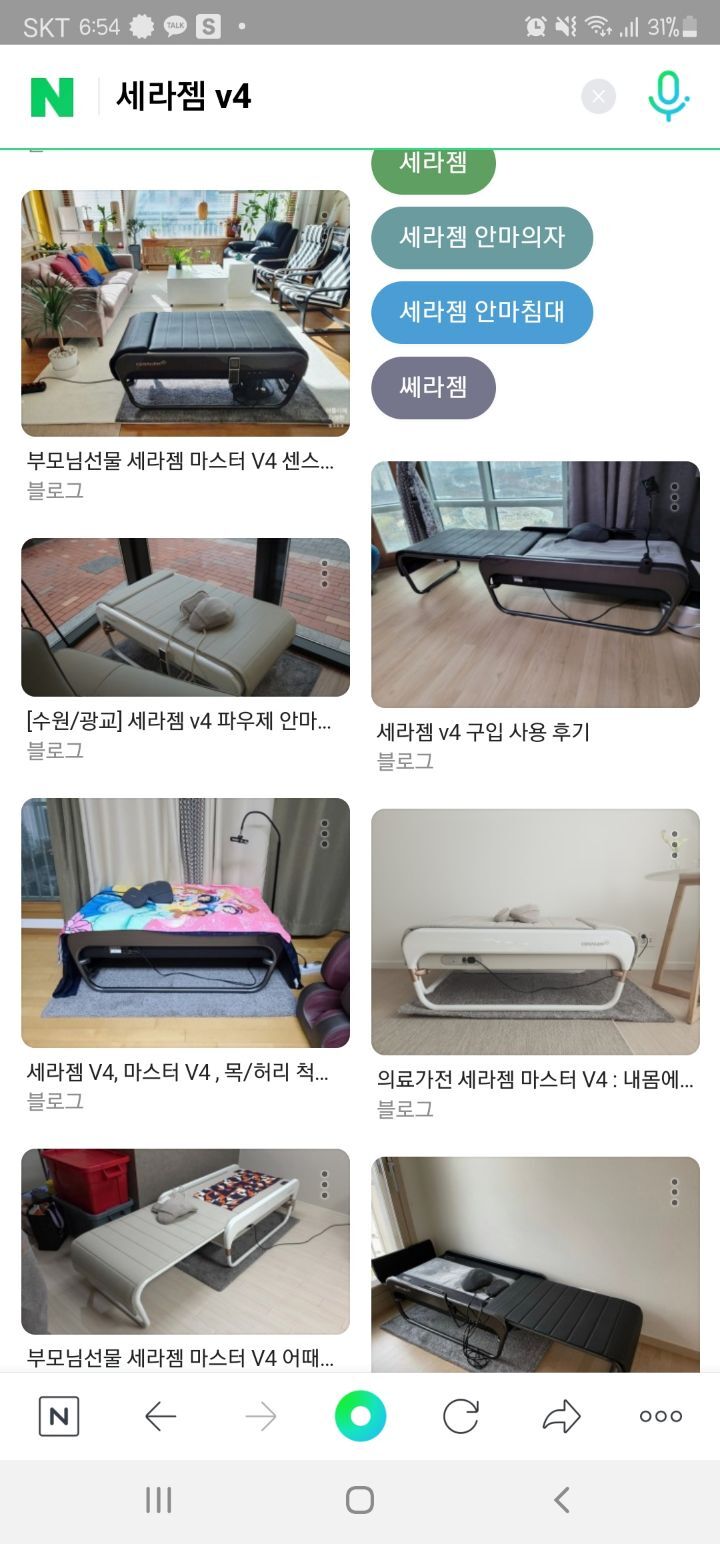Image resolution: width=720 pixels, height=1544 pixels.
Task: Tap the Naver N logo
Action: pos(52,97)
